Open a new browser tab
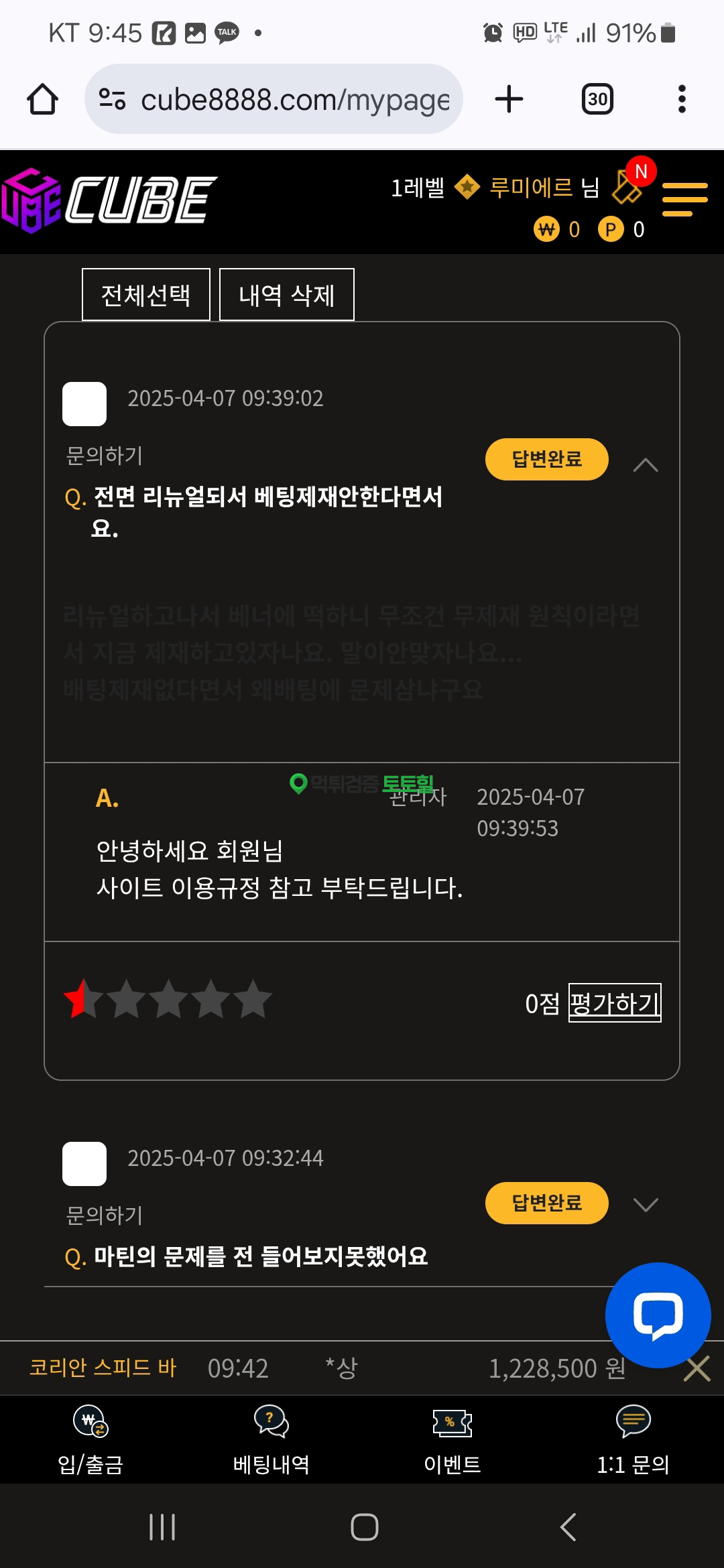Viewport: 724px width, 1568px height. point(509,99)
